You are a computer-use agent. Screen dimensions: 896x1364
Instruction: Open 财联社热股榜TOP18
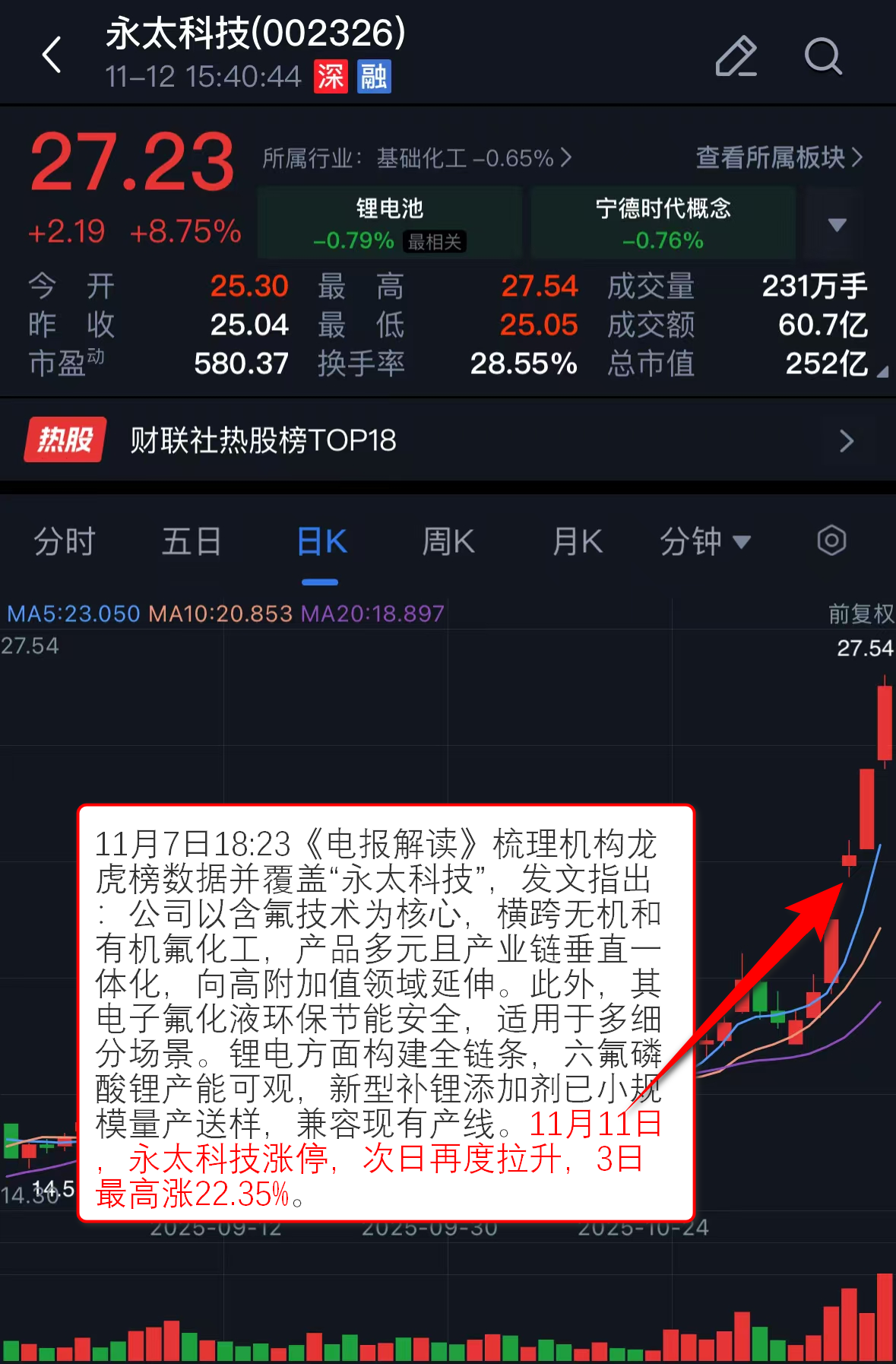(448, 440)
